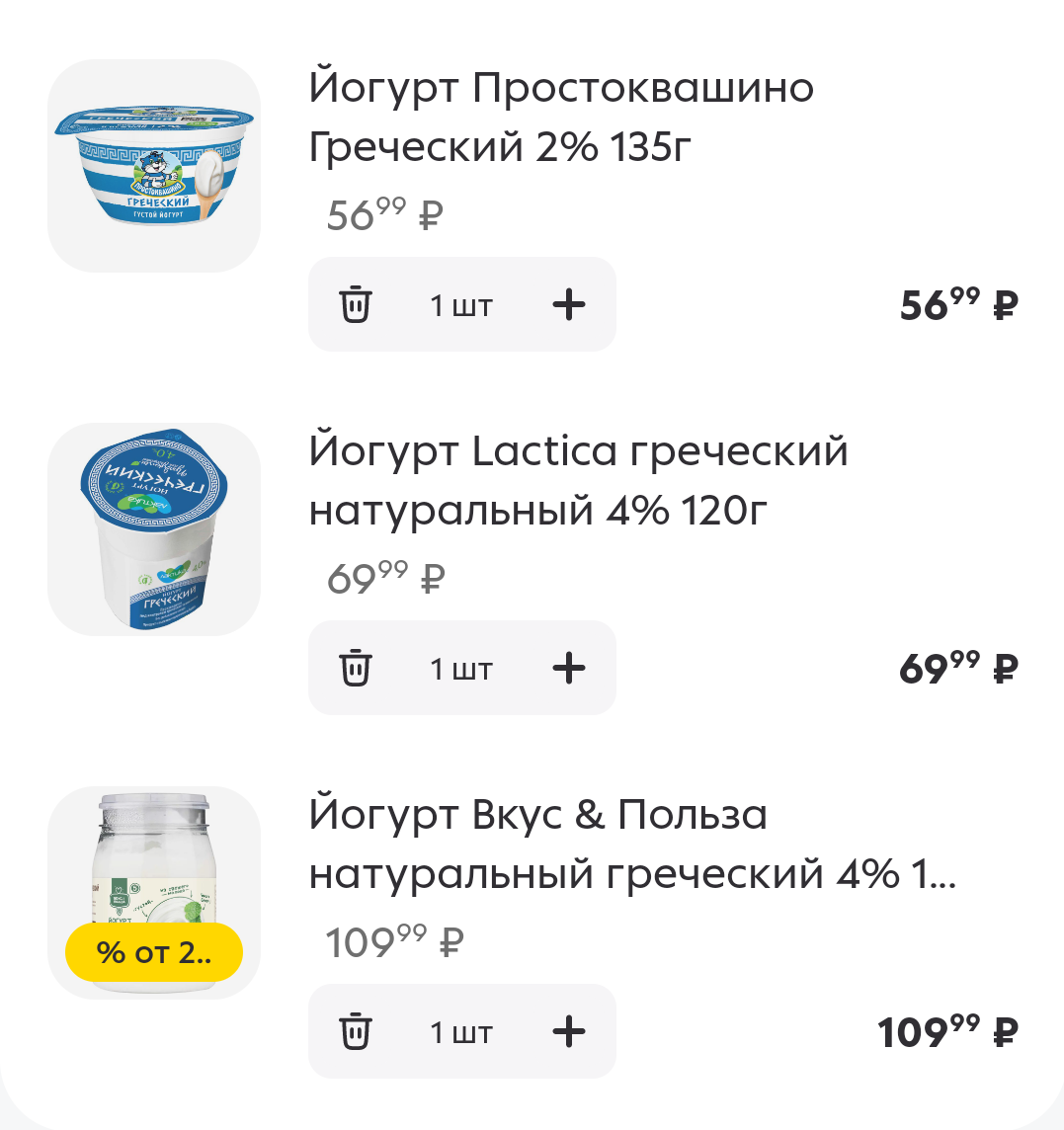Click the plus icon for Lactica yogurt
Image resolution: width=1064 pixels, height=1130 pixels.
pyautogui.click(x=568, y=668)
